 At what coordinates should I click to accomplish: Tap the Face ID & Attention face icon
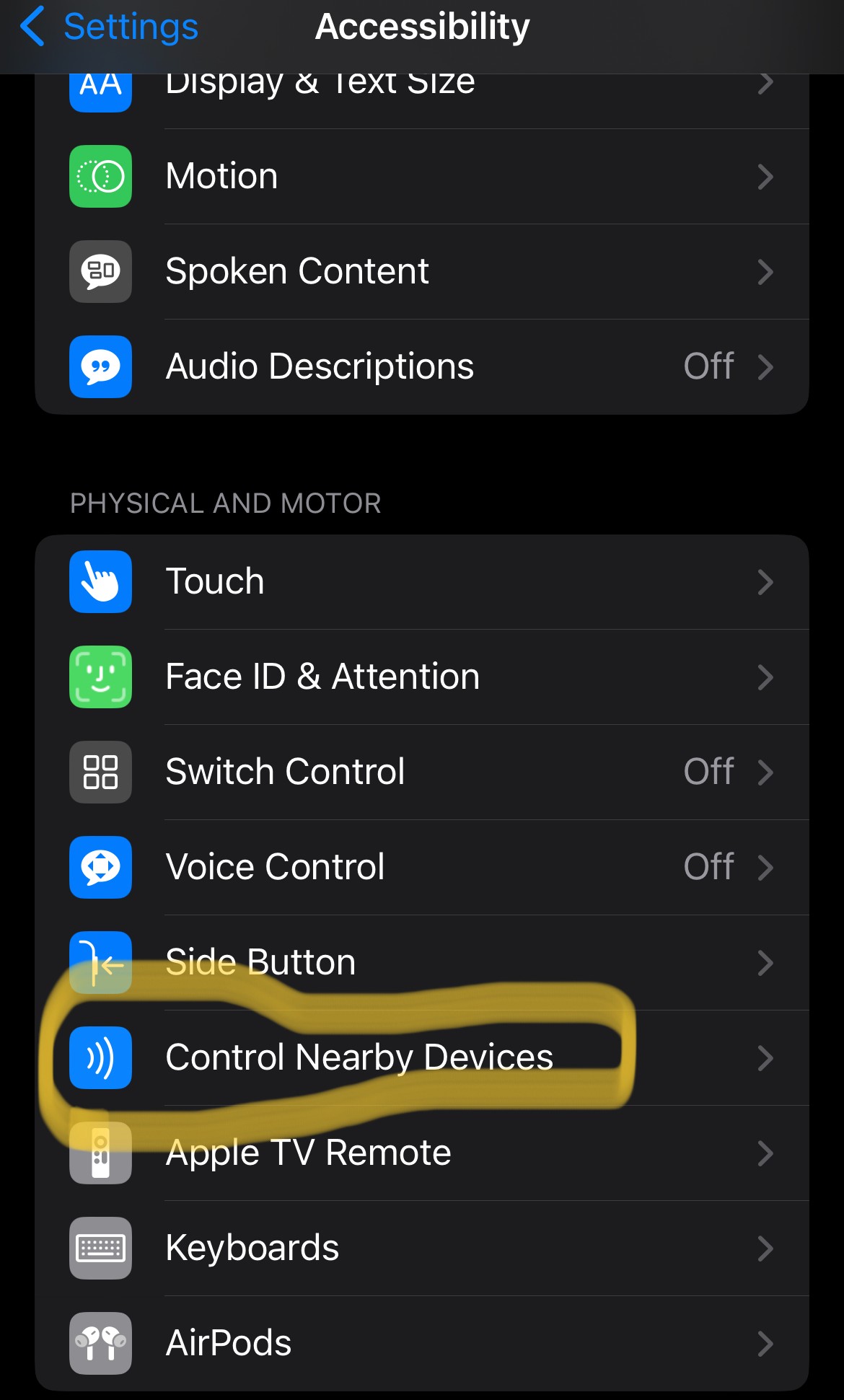100,677
